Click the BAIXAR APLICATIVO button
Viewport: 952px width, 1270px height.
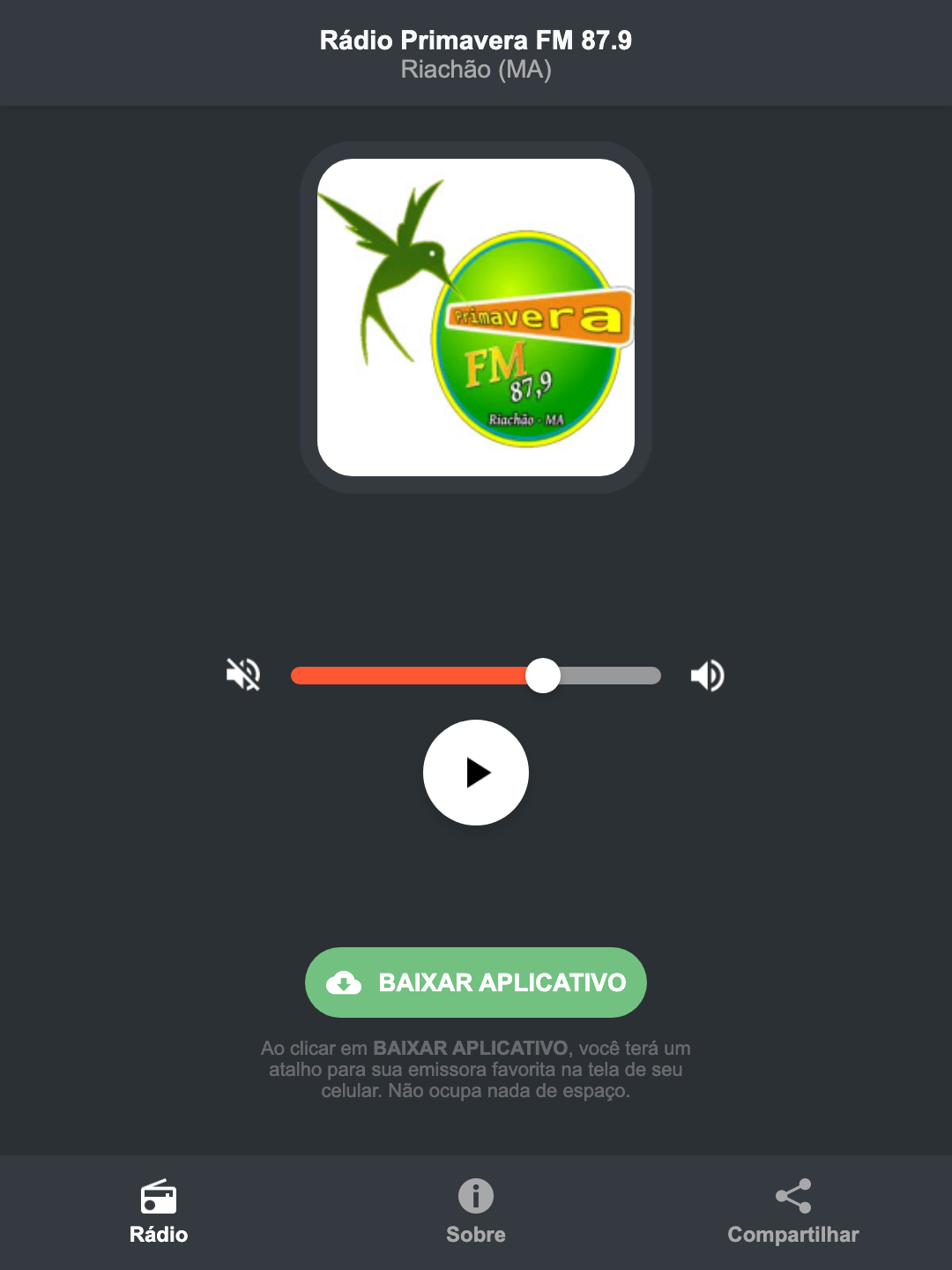pos(475,982)
